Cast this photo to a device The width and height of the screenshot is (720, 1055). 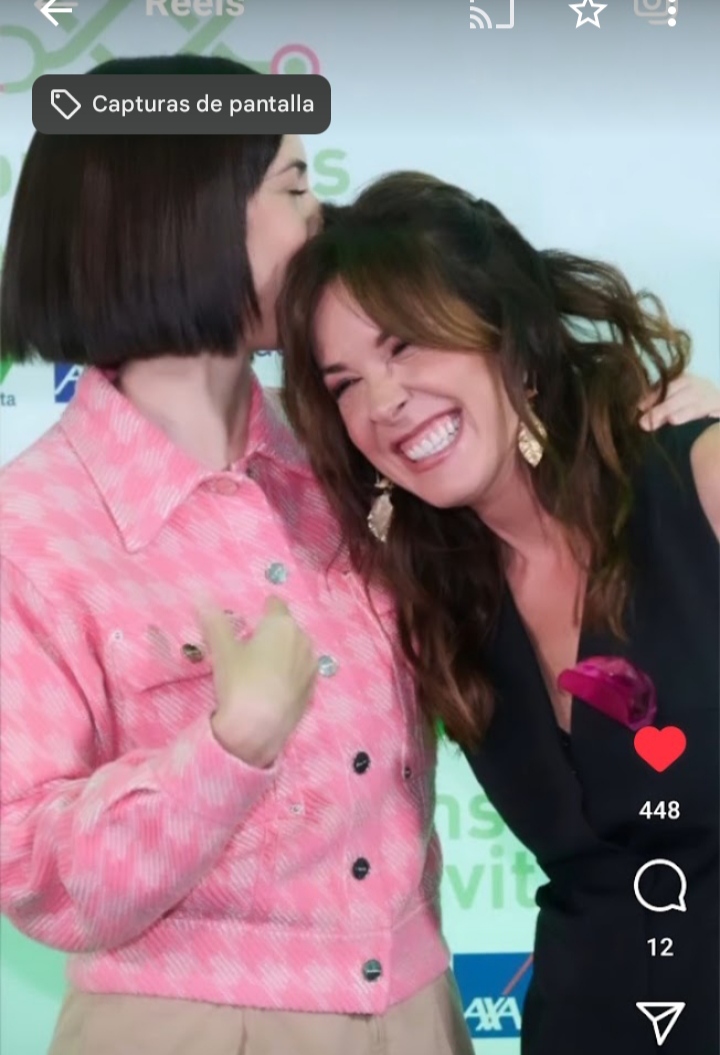pyautogui.click(x=492, y=12)
